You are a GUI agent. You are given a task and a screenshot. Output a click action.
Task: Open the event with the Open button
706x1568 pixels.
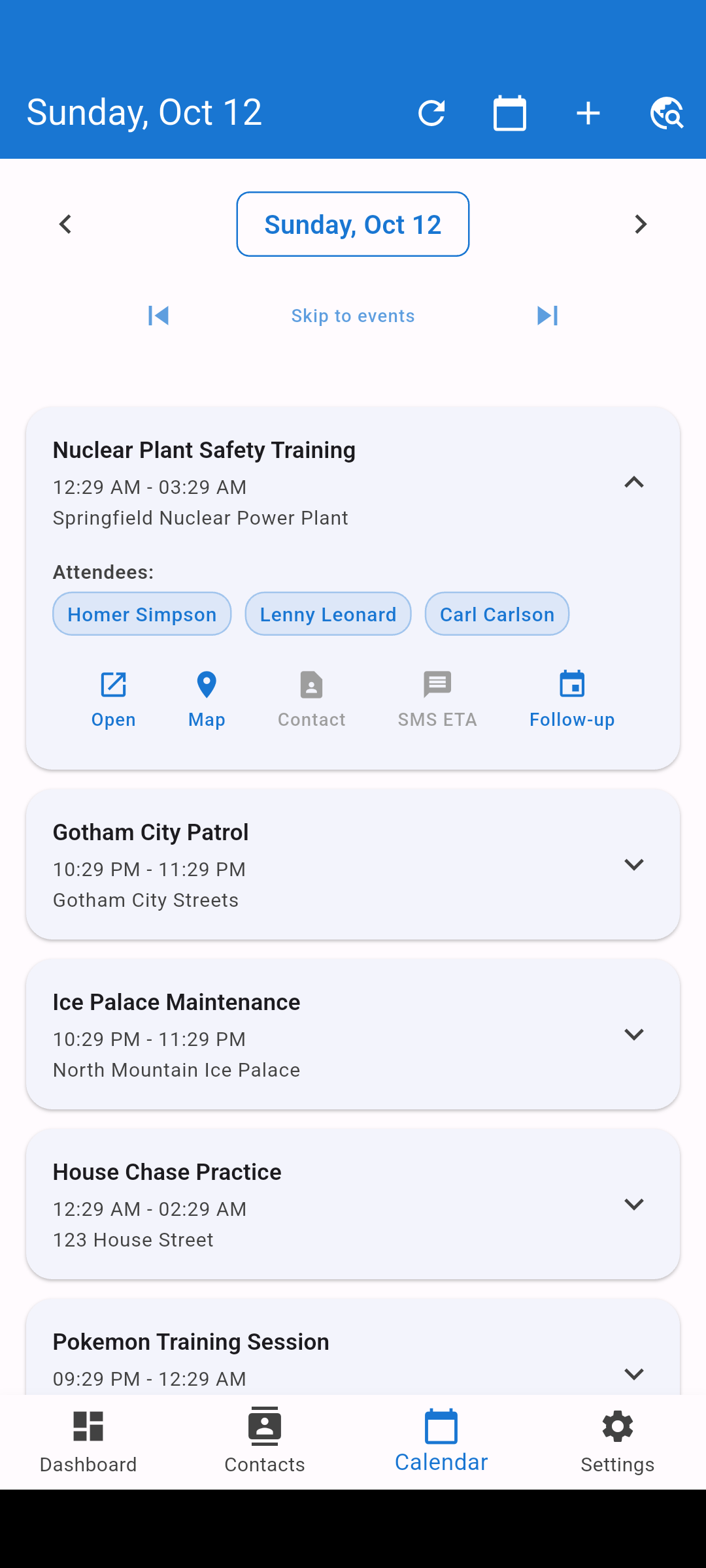112,698
